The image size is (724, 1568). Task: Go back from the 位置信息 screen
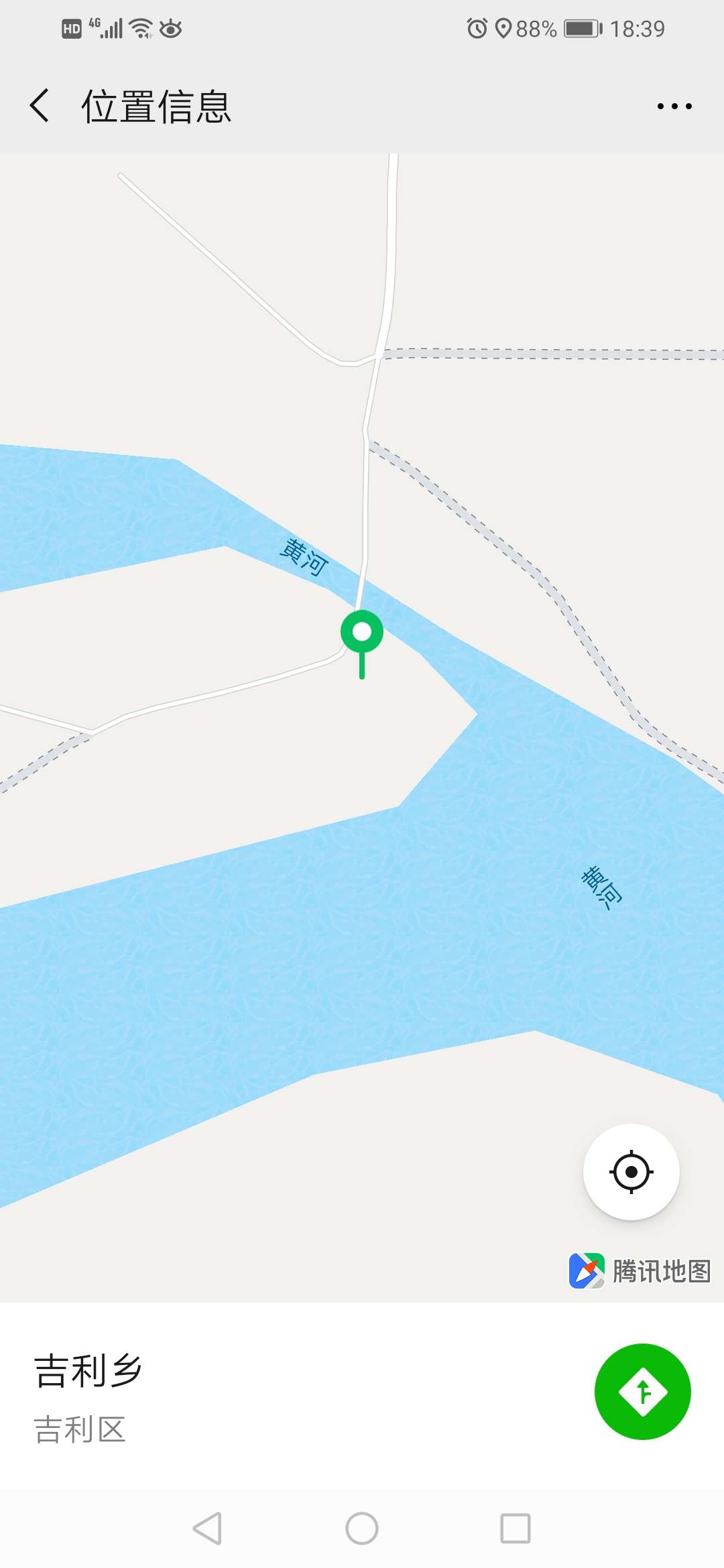coord(40,106)
